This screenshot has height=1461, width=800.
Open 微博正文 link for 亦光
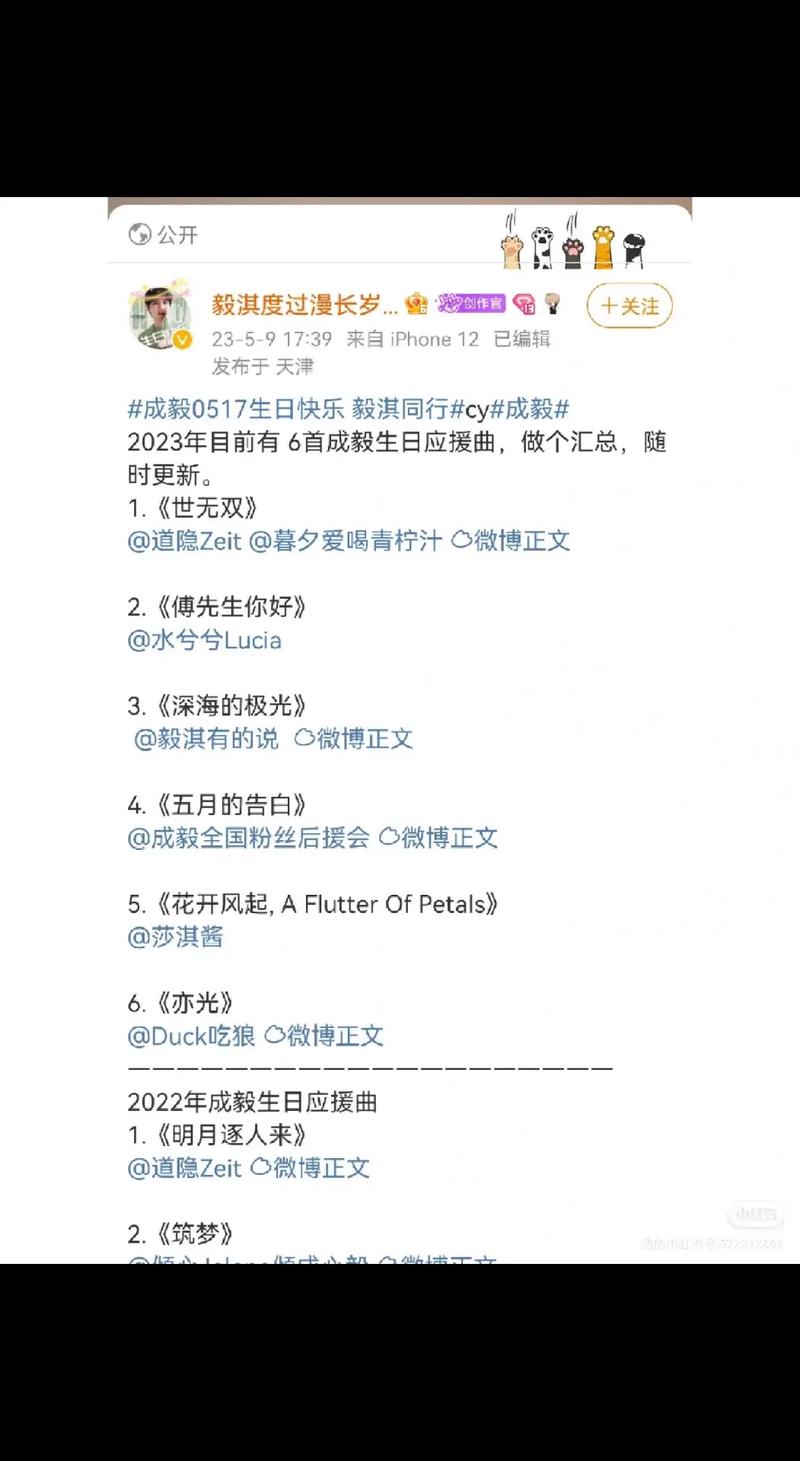324,1036
